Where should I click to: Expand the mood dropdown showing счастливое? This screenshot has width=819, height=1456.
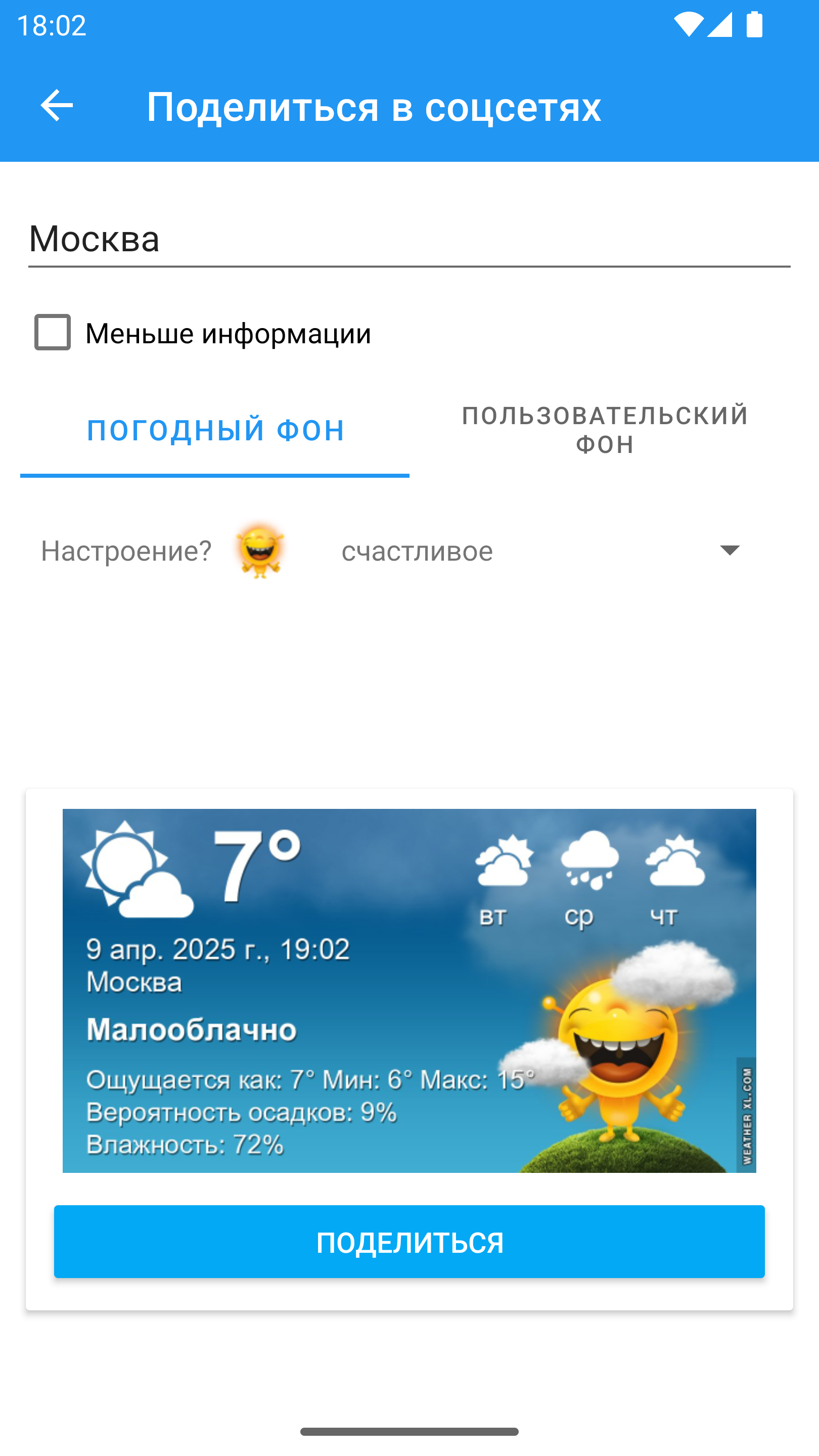point(541,551)
